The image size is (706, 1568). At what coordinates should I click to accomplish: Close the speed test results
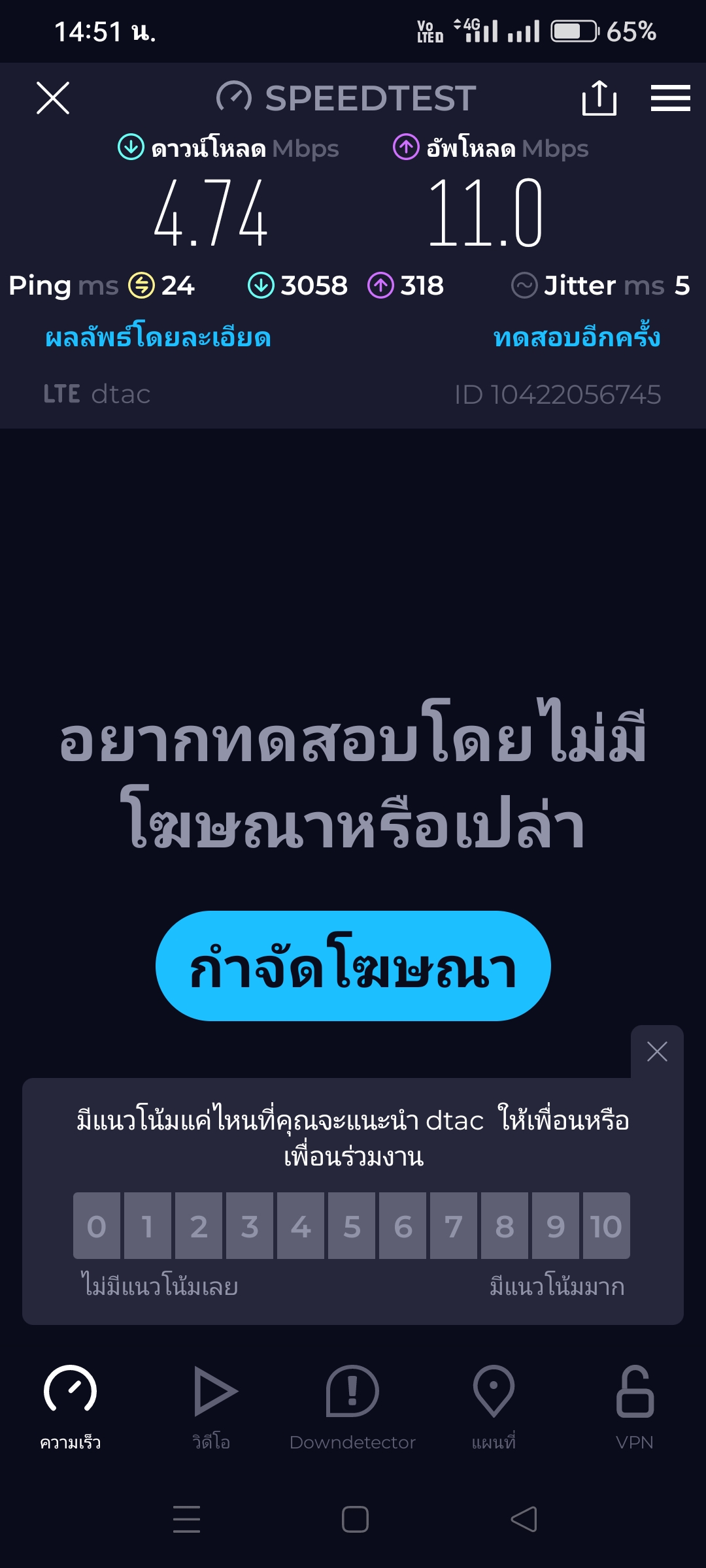(x=53, y=98)
